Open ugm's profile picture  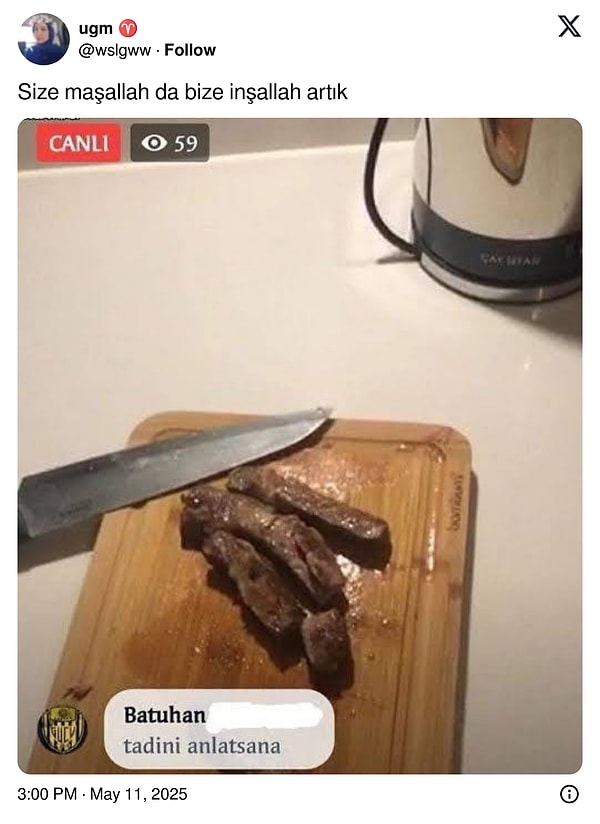click(x=44, y=39)
